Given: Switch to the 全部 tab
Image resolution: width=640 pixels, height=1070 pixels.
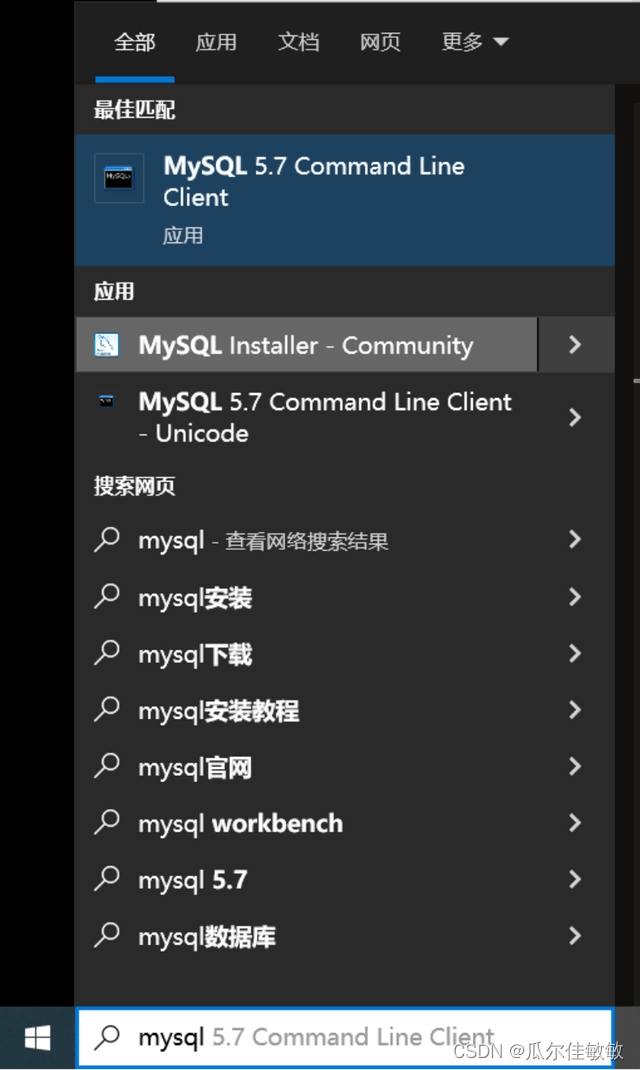Looking at the screenshot, I should pyautogui.click(x=135, y=42).
